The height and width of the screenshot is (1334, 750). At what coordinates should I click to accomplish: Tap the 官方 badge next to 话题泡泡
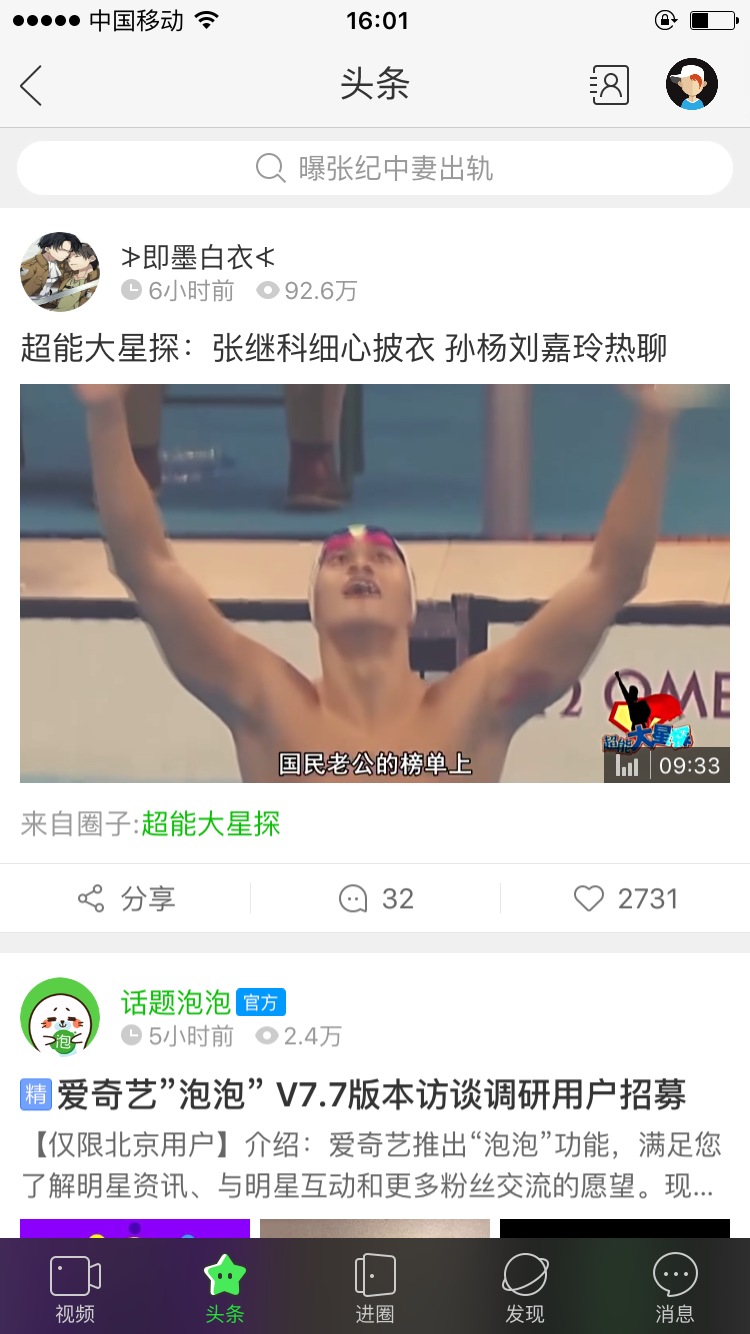pos(260,1001)
